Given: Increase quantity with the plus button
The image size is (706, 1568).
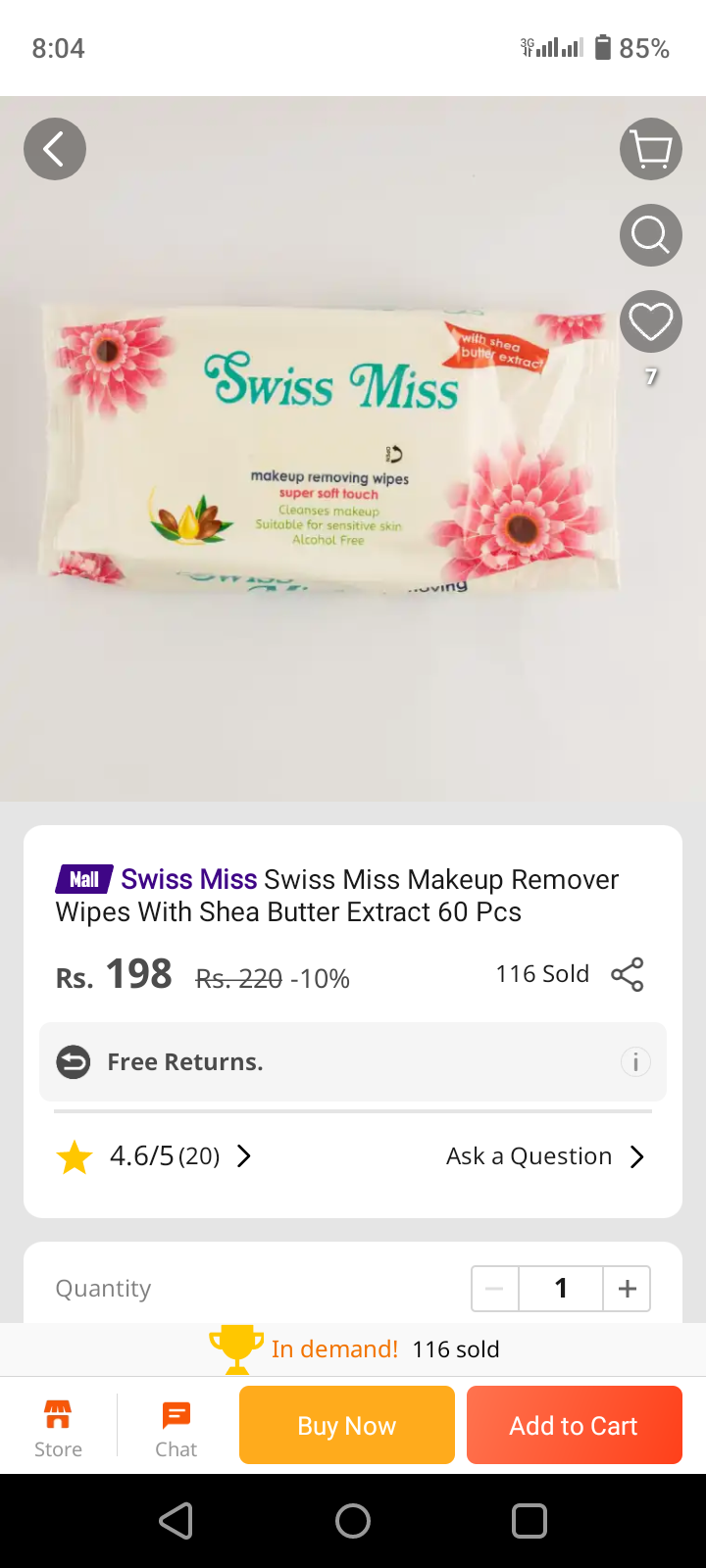Looking at the screenshot, I should pyautogui.click(x=627, y=1288).
